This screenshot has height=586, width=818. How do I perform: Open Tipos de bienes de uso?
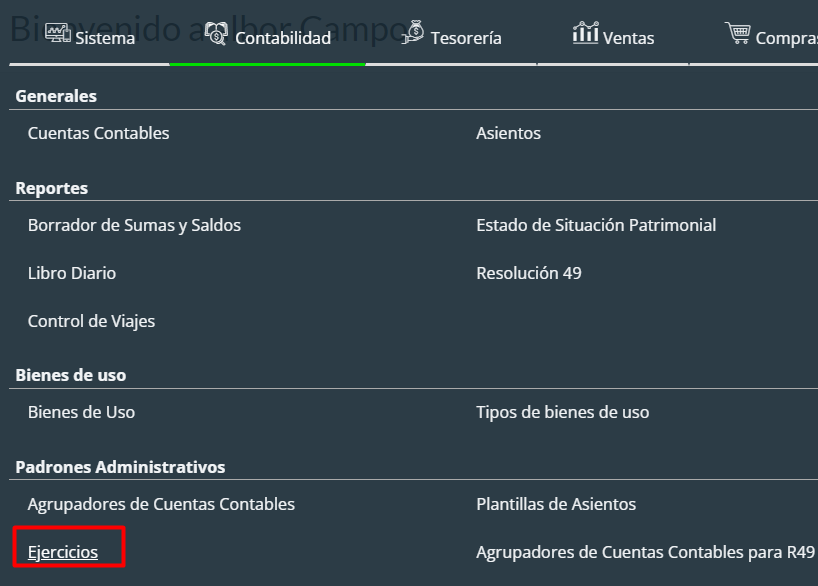[562, 412]
